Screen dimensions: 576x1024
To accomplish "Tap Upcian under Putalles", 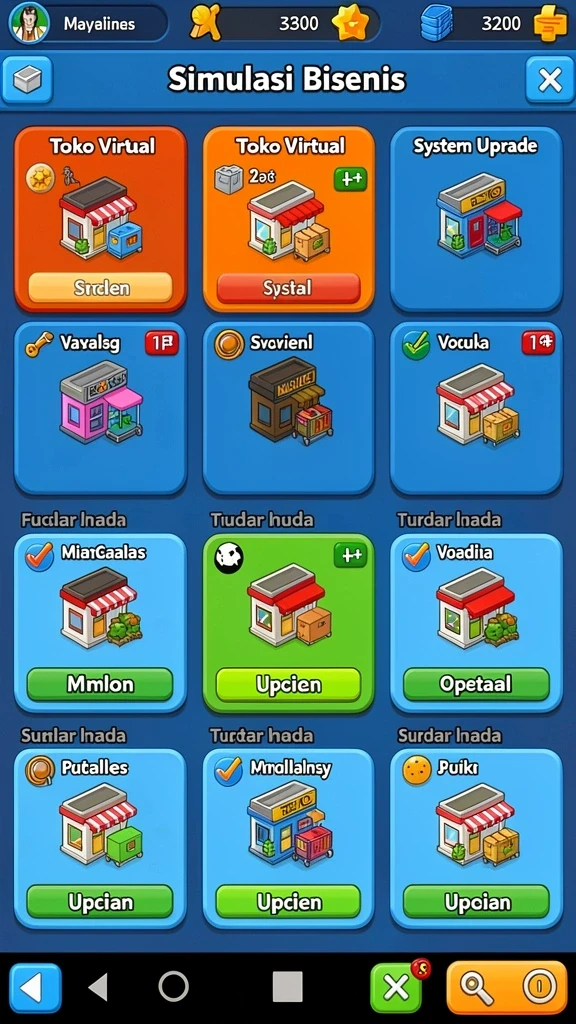I will (x=100, y=902).
